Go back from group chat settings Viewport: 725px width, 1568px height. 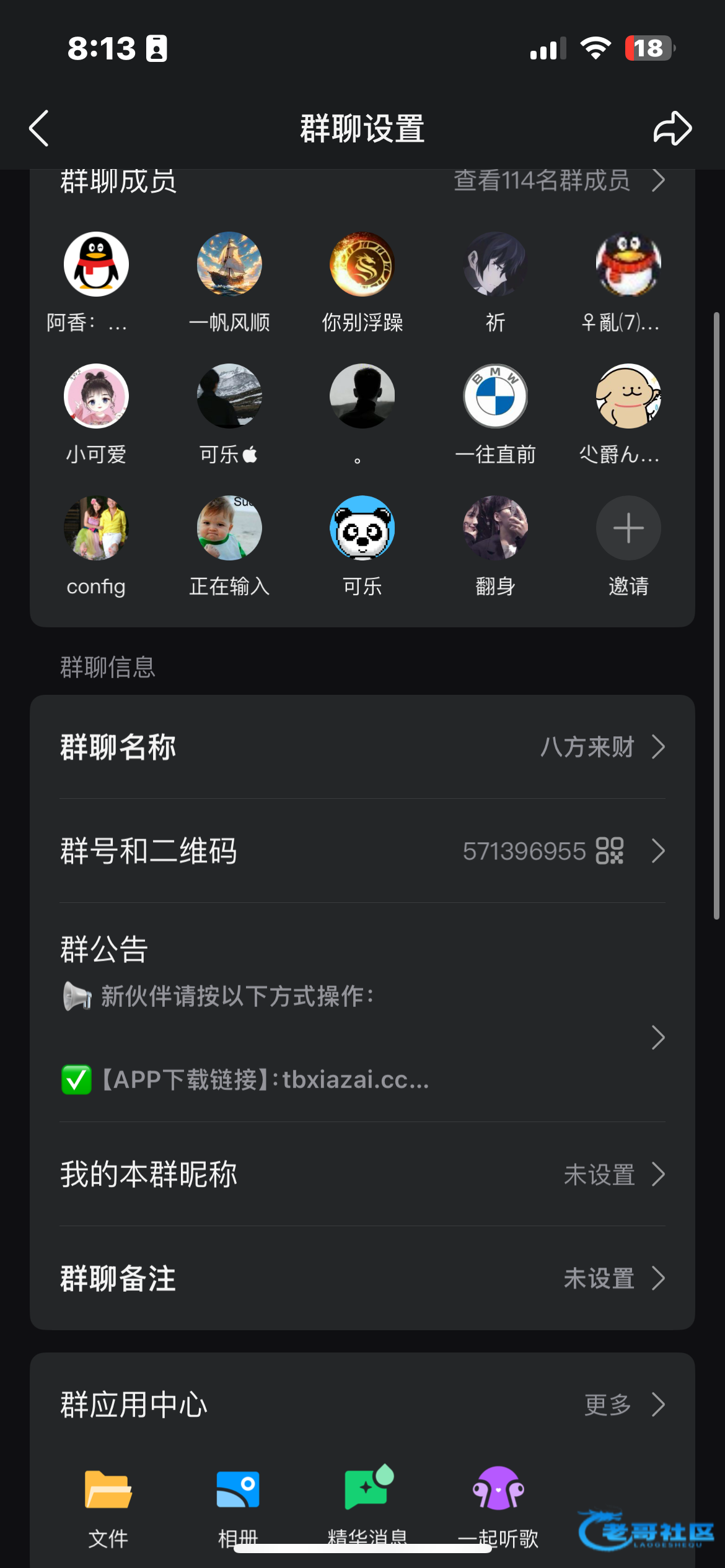tap(40, 129)
